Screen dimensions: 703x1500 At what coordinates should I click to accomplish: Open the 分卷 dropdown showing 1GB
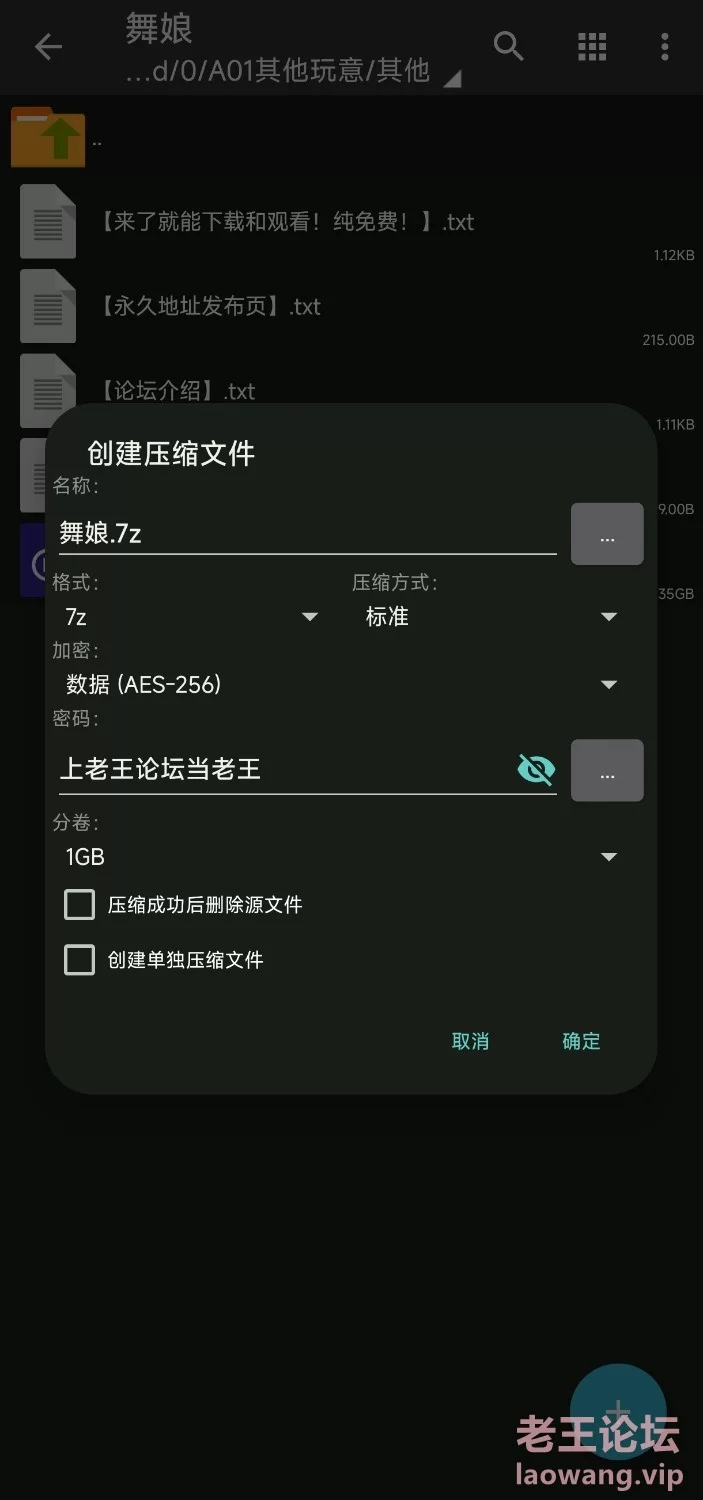pos(340,857)
